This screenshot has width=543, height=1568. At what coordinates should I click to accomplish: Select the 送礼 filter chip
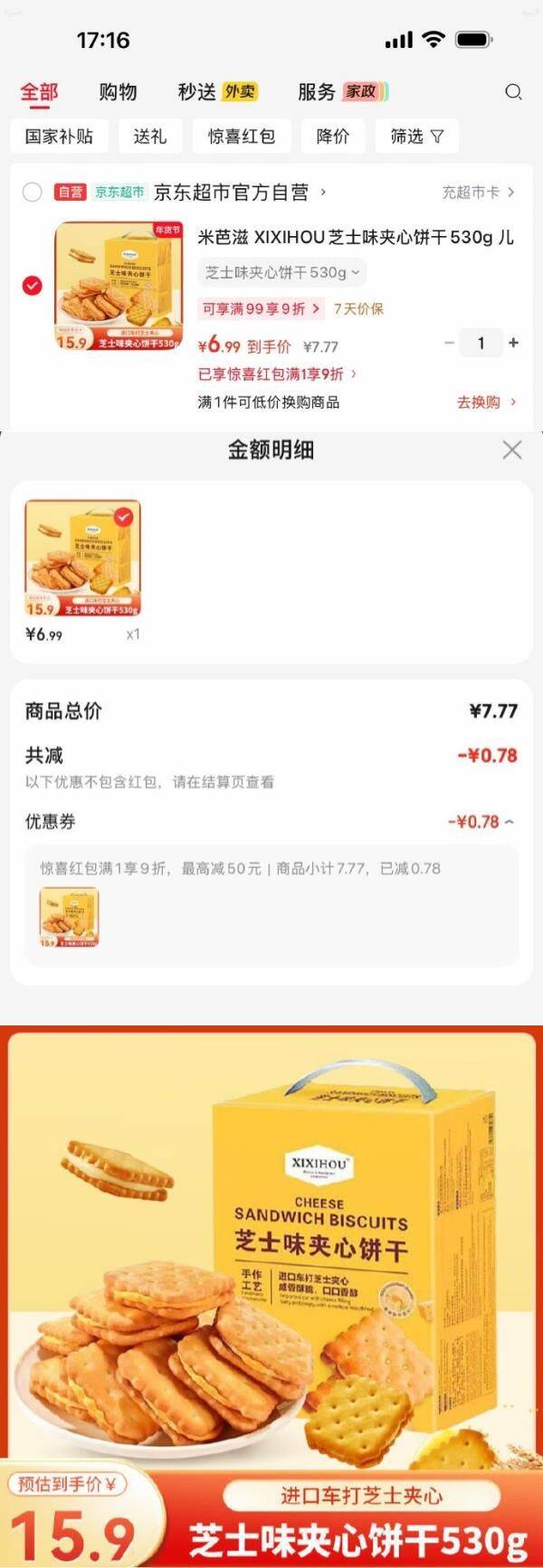coord(149,136)
